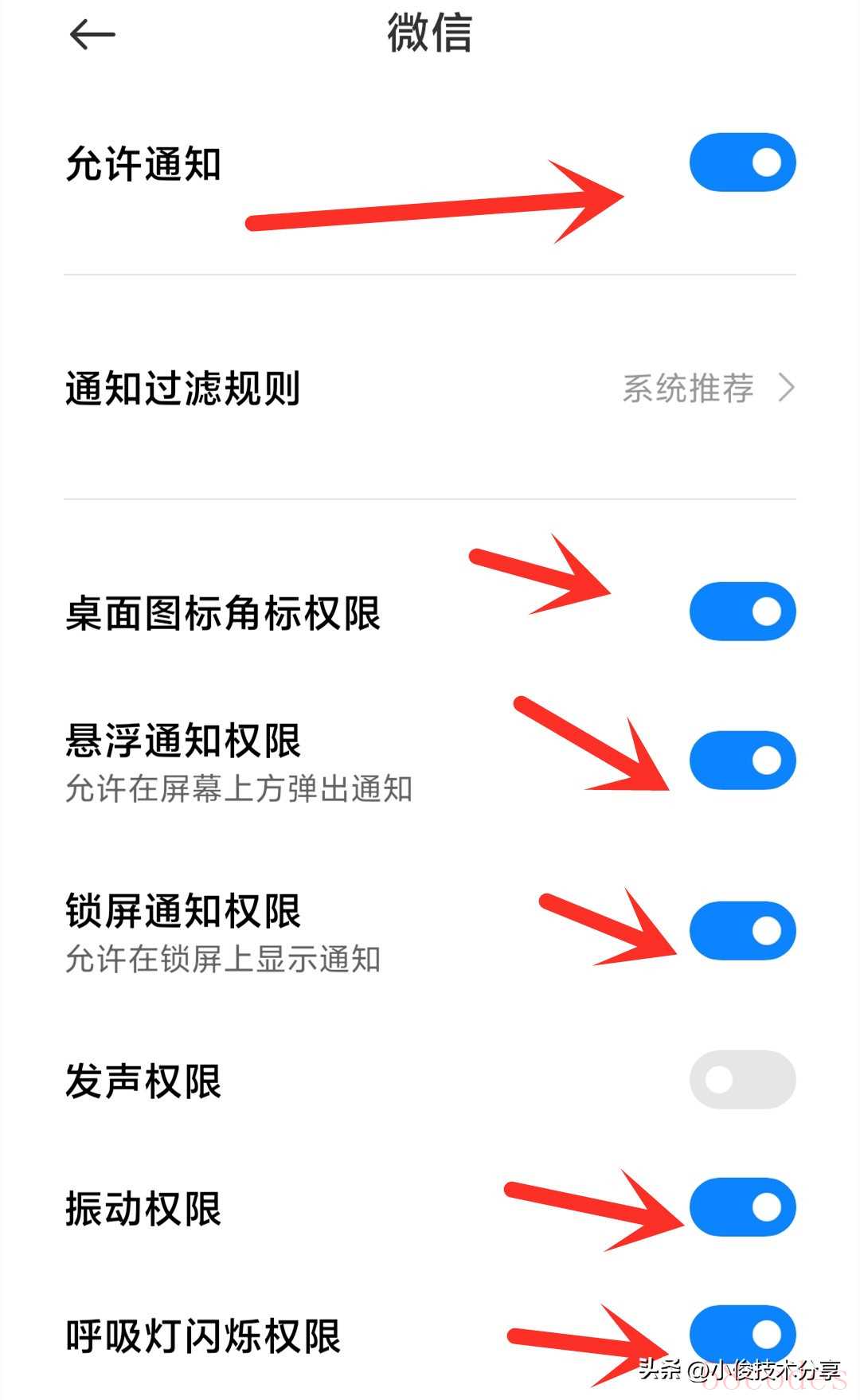Viewport: 860px width, 1400px height.
Task: Toggle off 悬浮通知权限
Action: 742,761
